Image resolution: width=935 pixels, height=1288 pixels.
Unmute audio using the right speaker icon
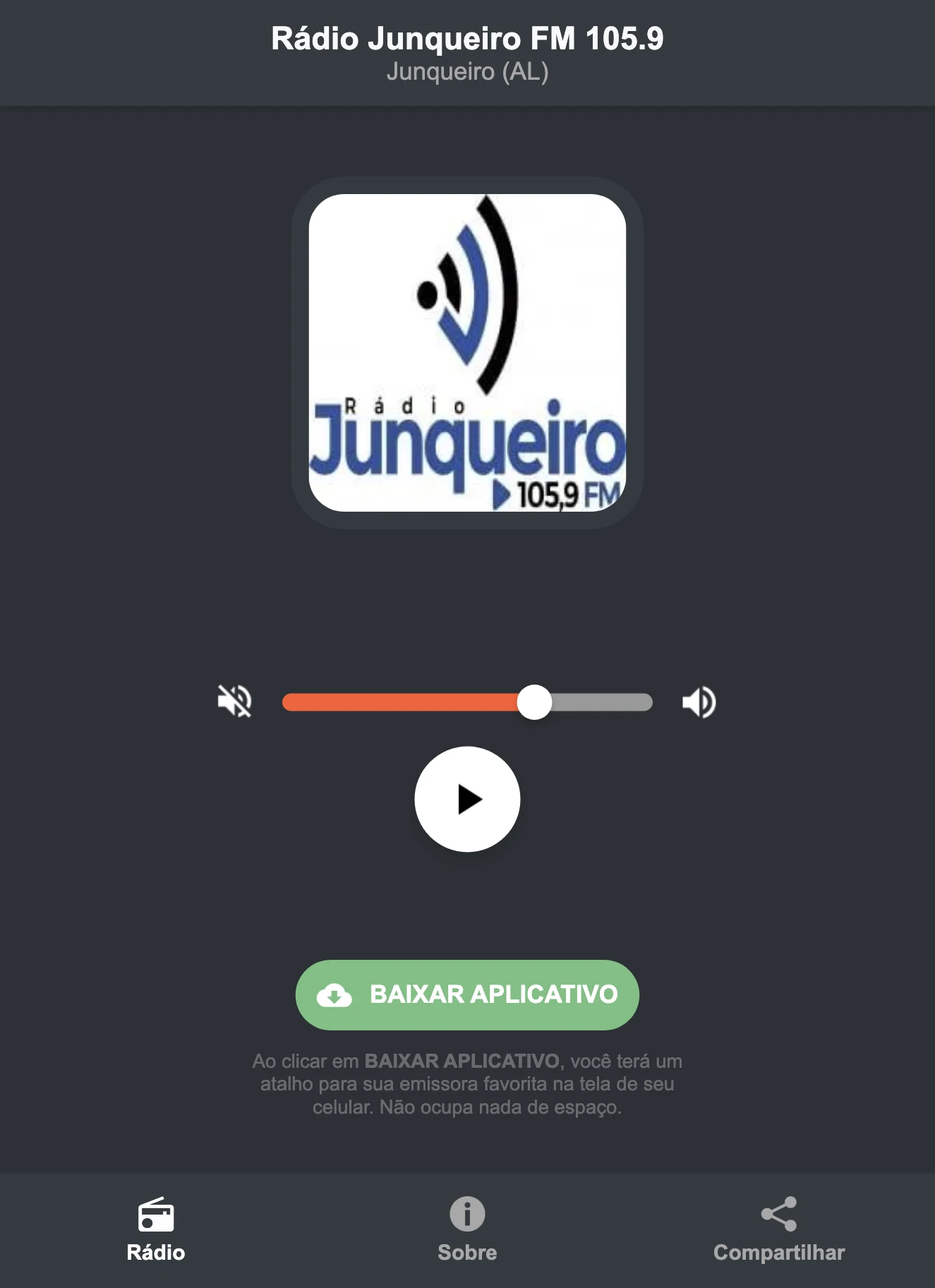click(x=698, y=701)
